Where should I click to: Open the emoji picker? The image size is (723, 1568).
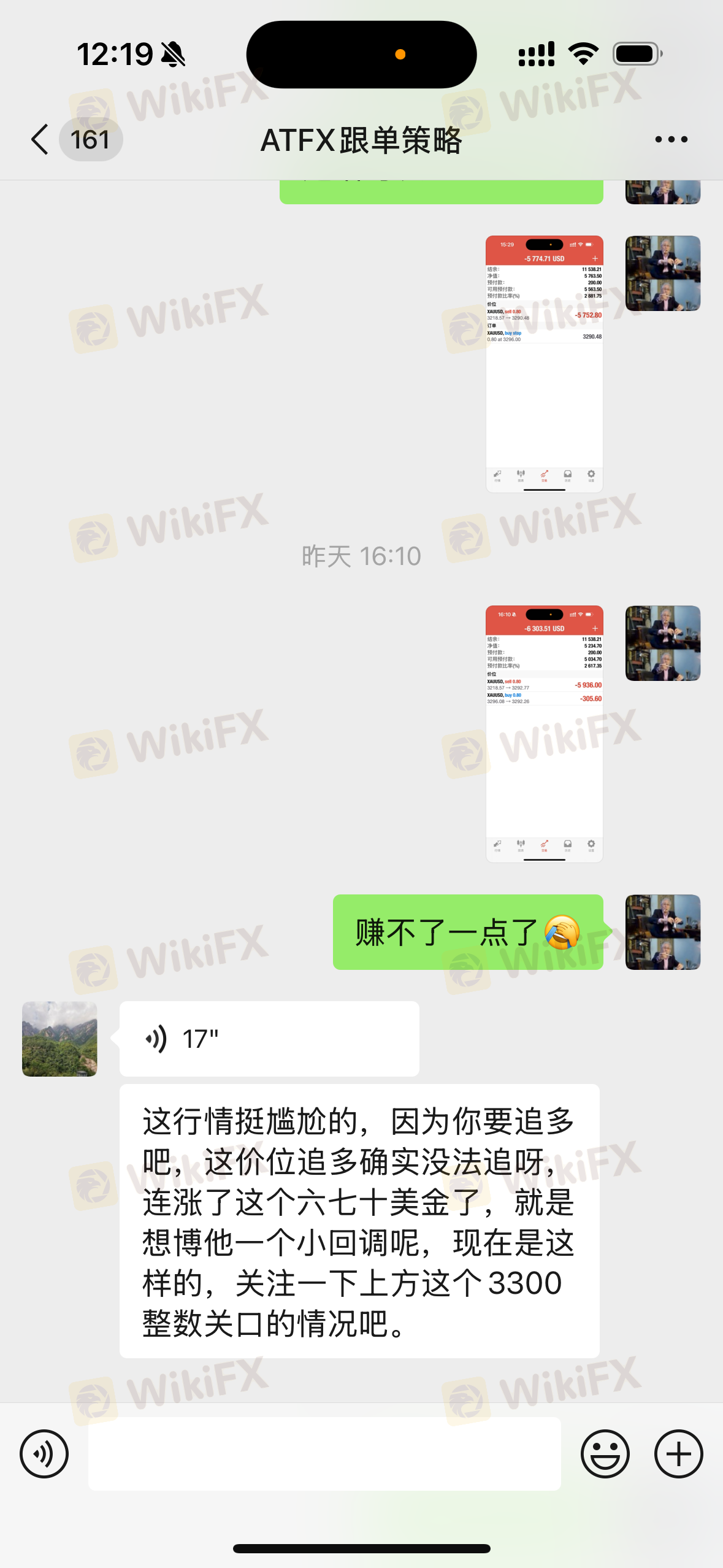(x=605, y=1453)
